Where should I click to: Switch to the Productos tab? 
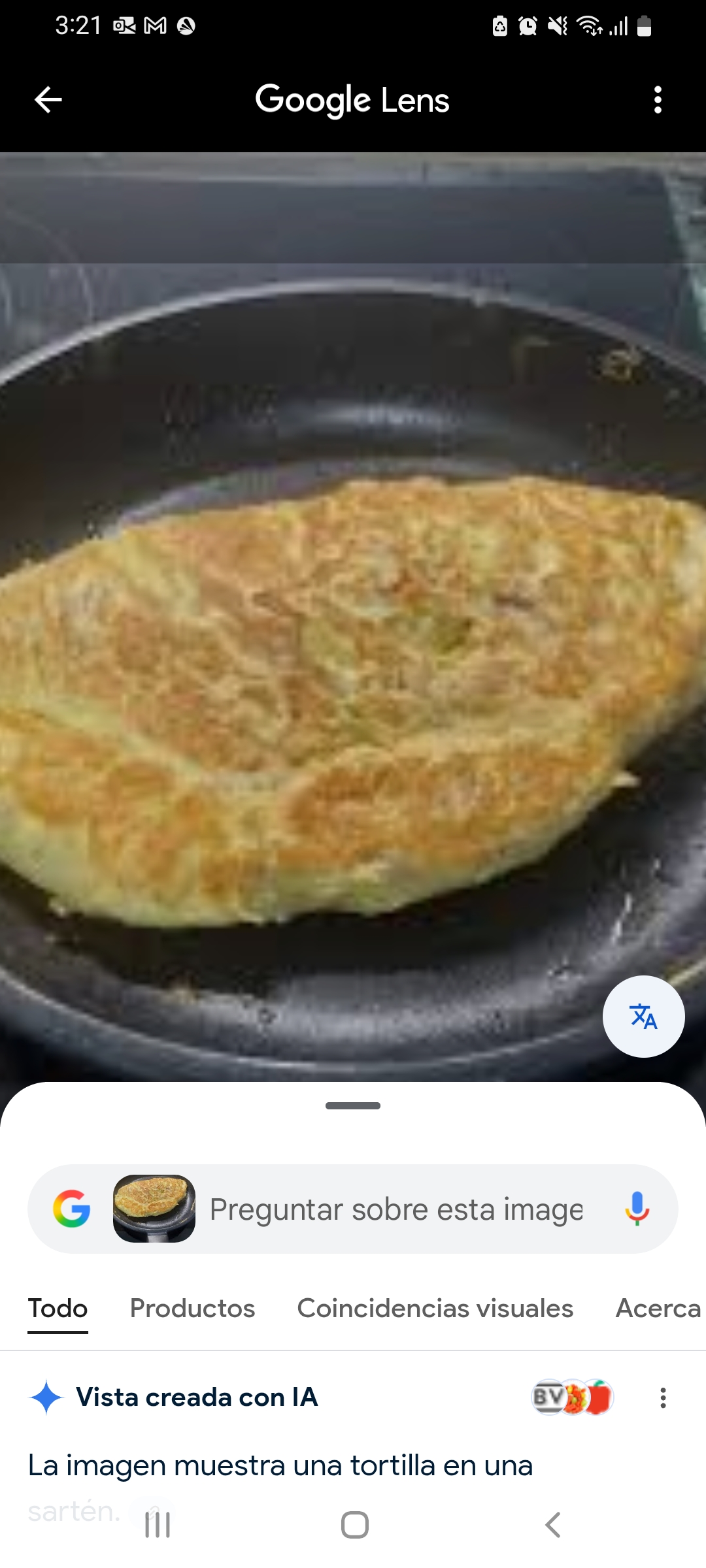click(192, 1309)
